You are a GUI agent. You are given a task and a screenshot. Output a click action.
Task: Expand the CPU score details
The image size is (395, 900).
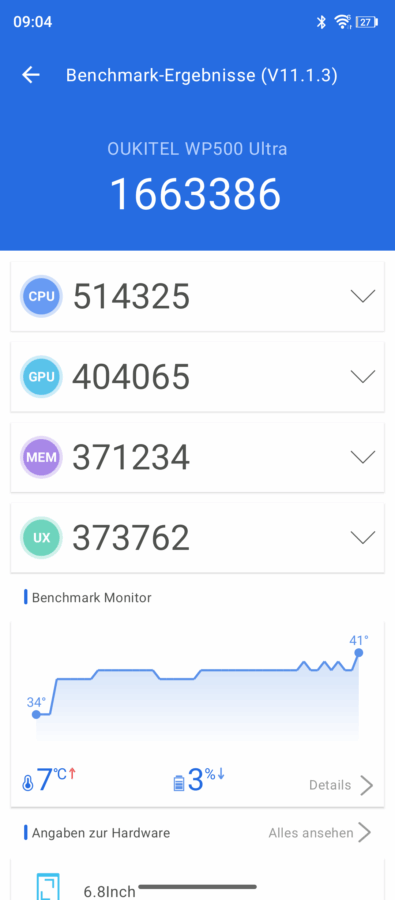pos(363,296)
